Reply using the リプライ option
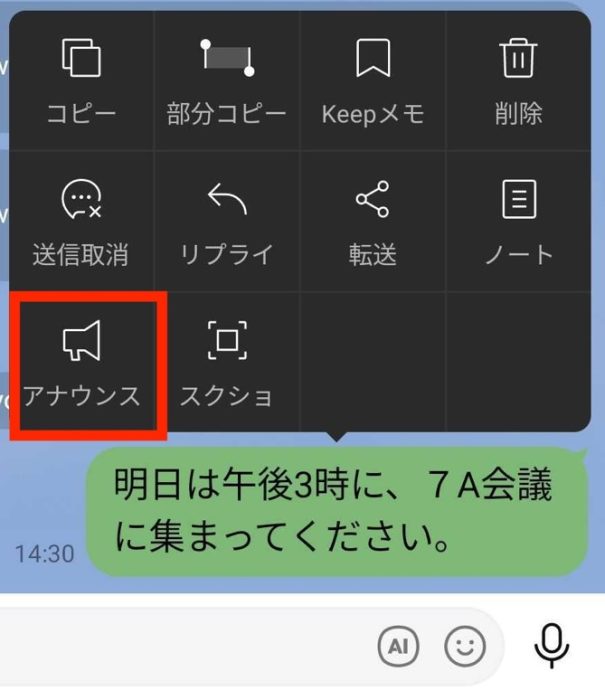The width and height of the screenshot is (605, 700). (227, 223)
